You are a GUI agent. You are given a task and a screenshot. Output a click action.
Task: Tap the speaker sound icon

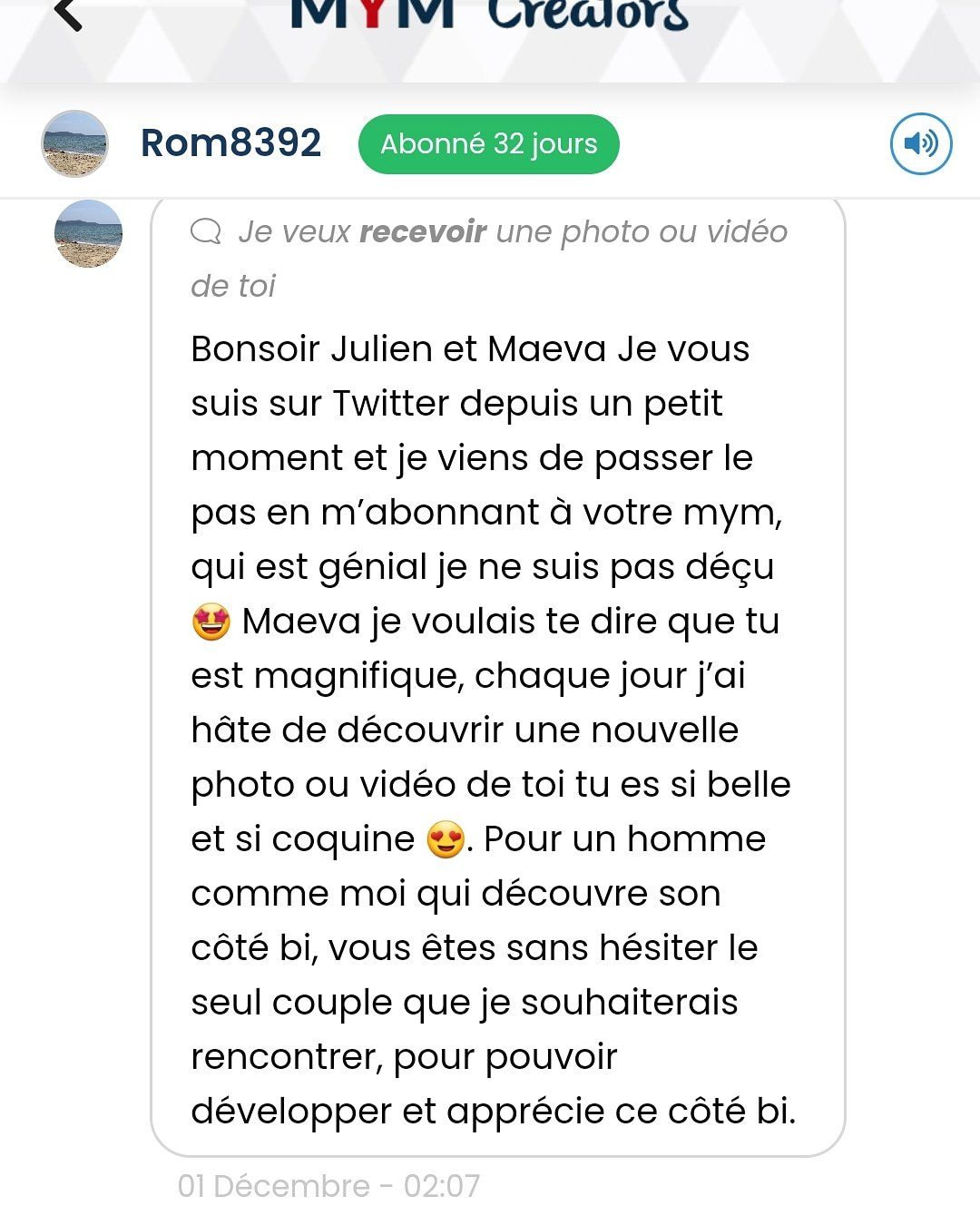pyautogui.click(x=920, y=143)
